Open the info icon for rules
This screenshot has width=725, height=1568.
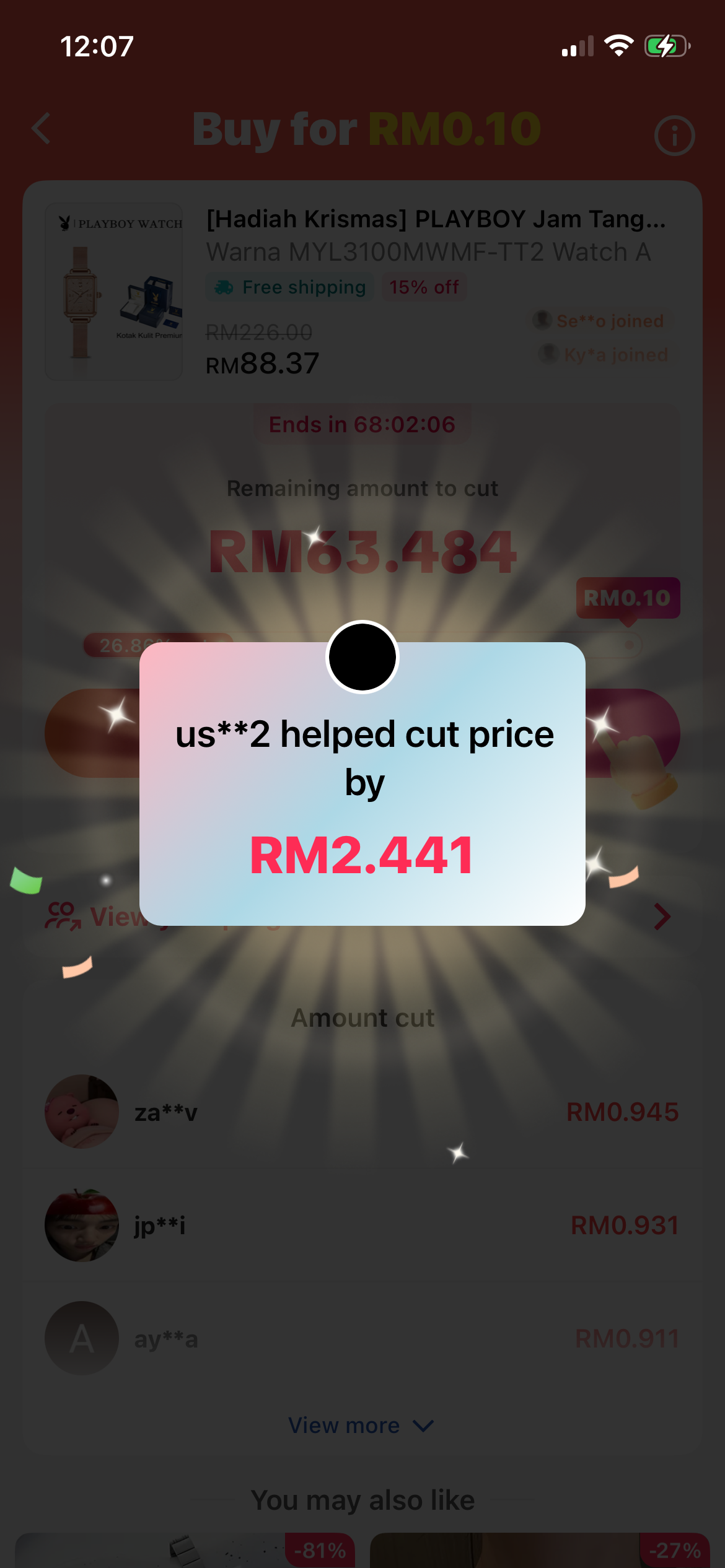(x=674, y=135)
